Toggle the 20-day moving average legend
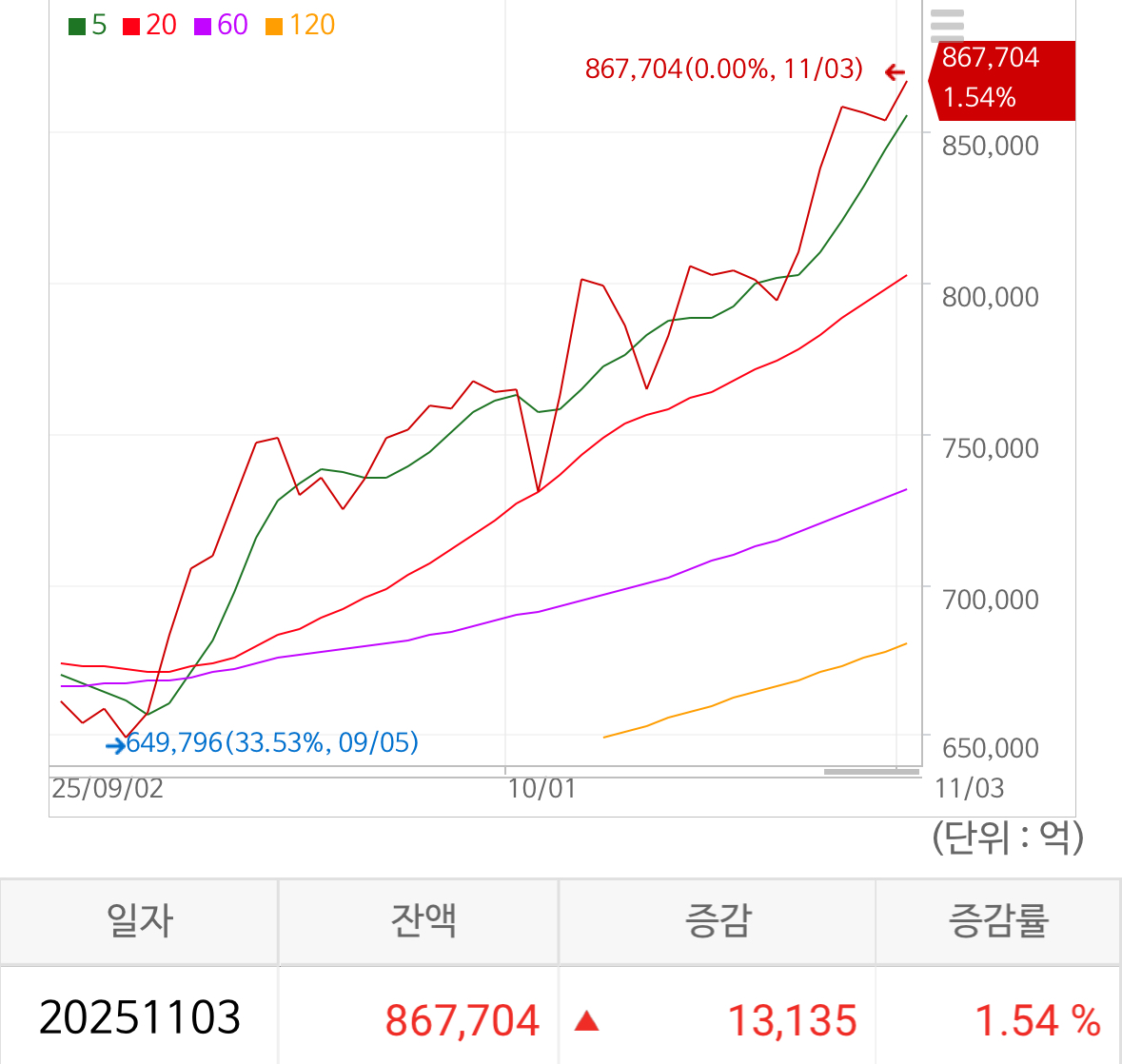The height and width of the screenshot is (1064, 1122). click(149, 25)
